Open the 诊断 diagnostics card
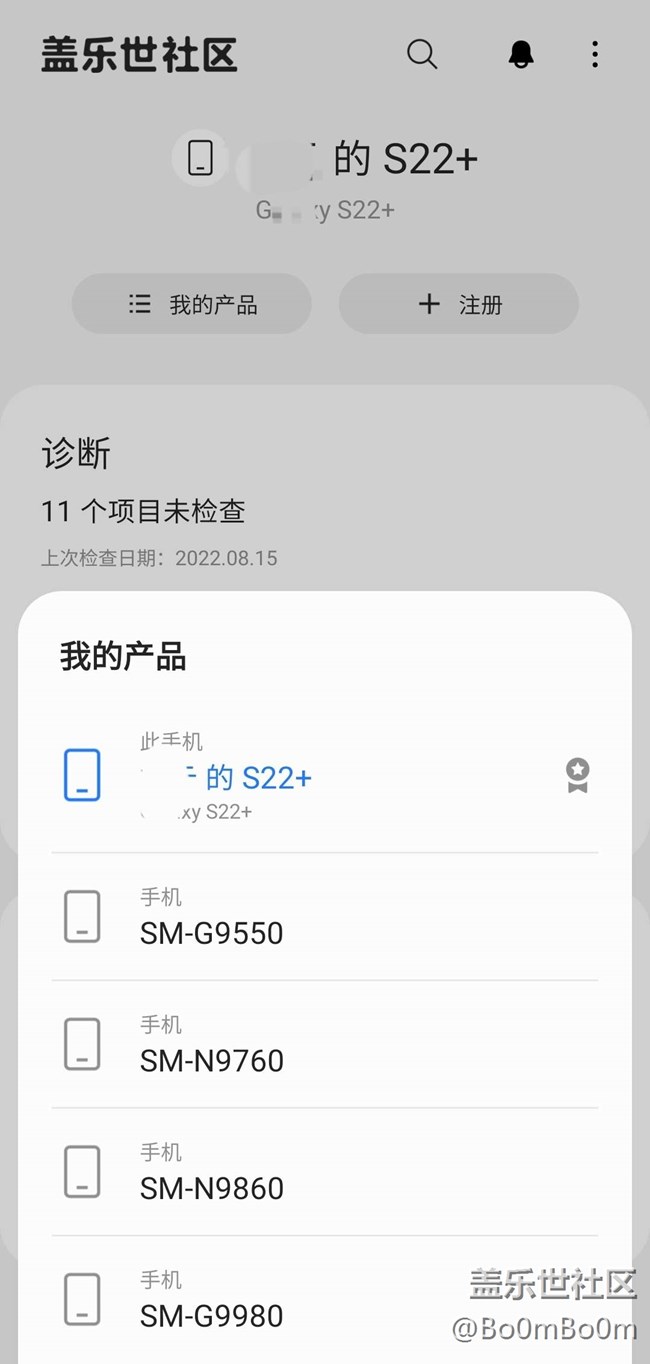 tap(325, 490)
